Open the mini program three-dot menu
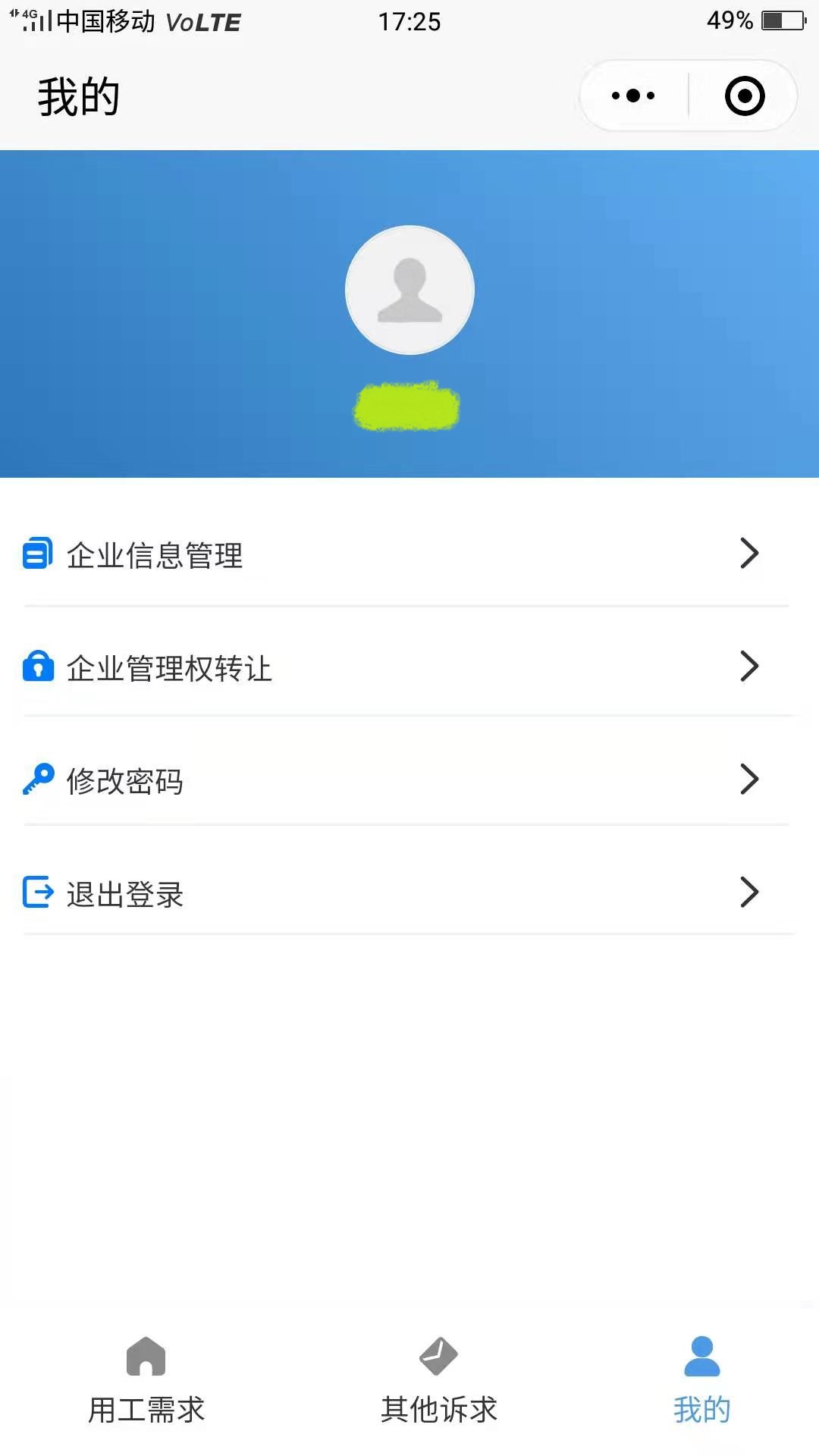Screen dimensions: 819x1456 point(633,96)
